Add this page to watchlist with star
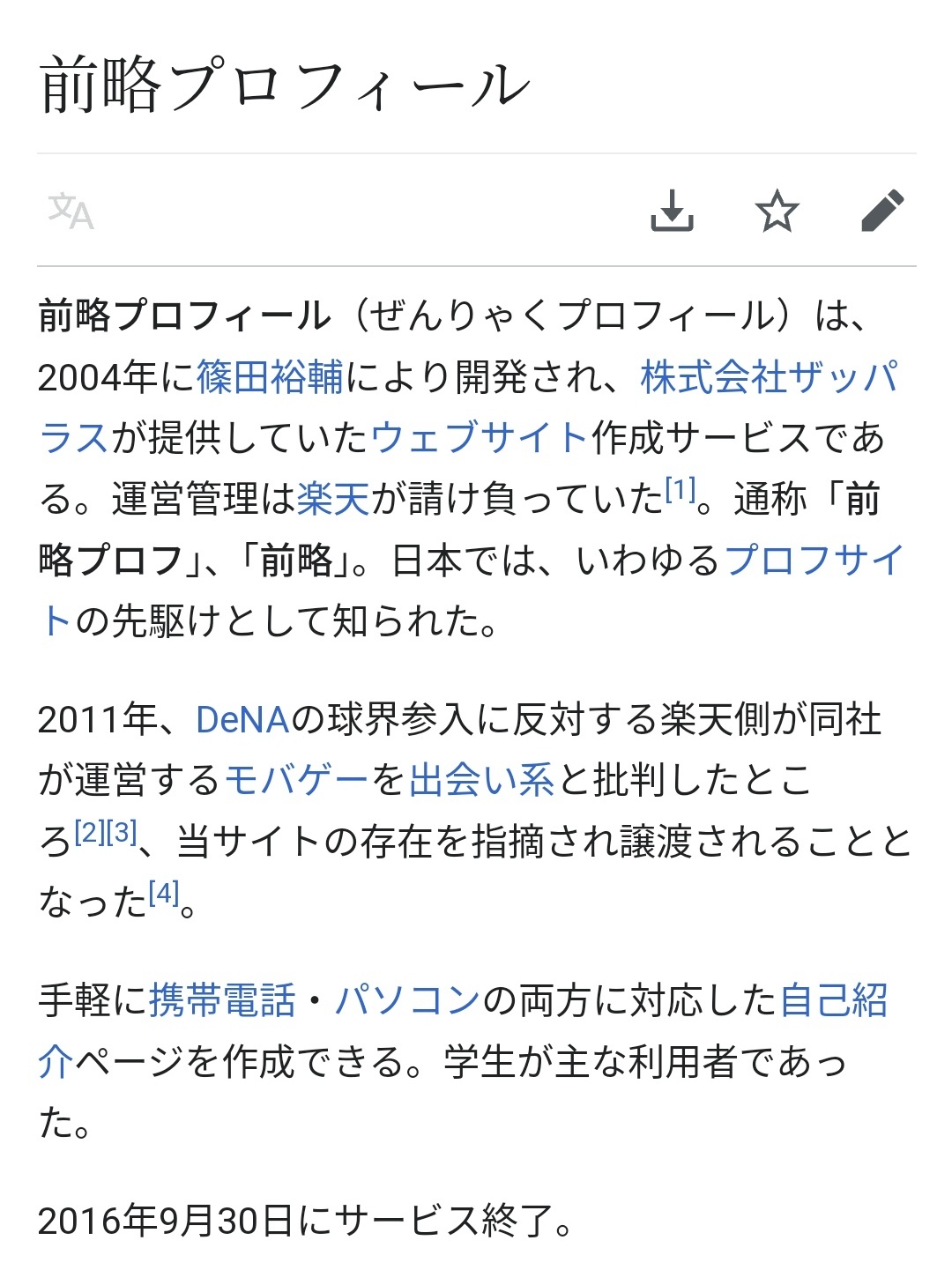952x1270 pixels. [777, 211]
